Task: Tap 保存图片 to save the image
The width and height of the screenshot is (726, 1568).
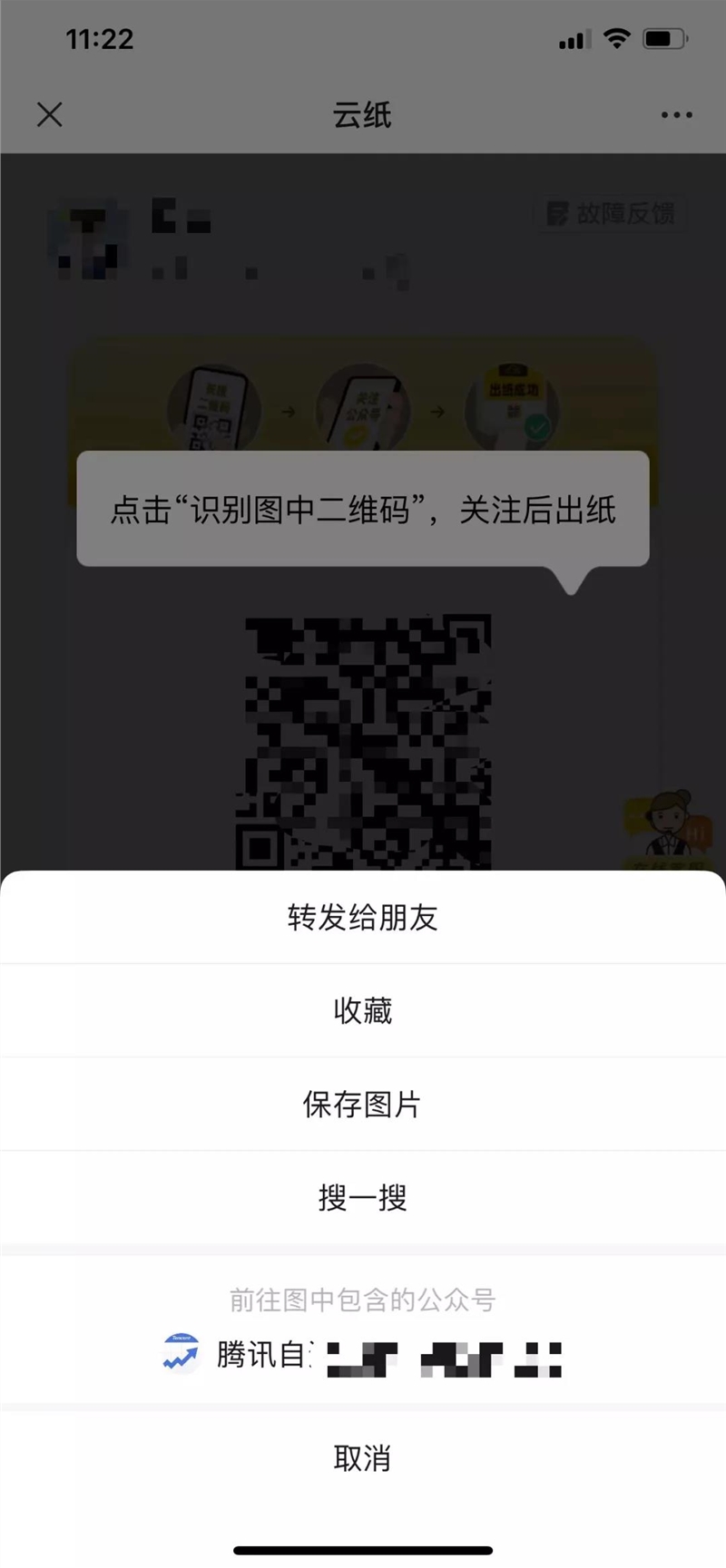Action: pos(363,1105)
